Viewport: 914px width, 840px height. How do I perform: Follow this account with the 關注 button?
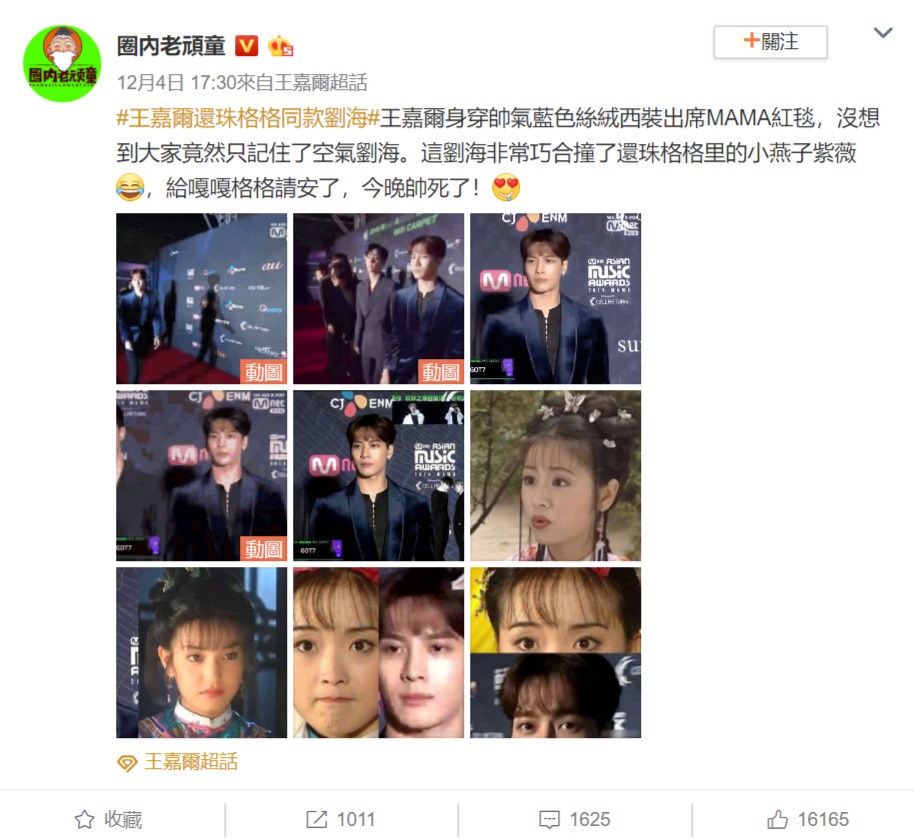770,42
